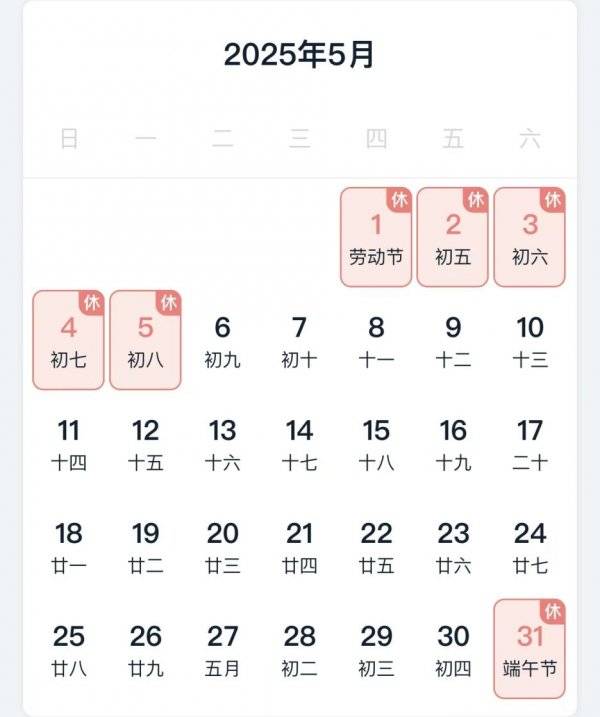
Task: Select date 24 in May
Action: 530,547
